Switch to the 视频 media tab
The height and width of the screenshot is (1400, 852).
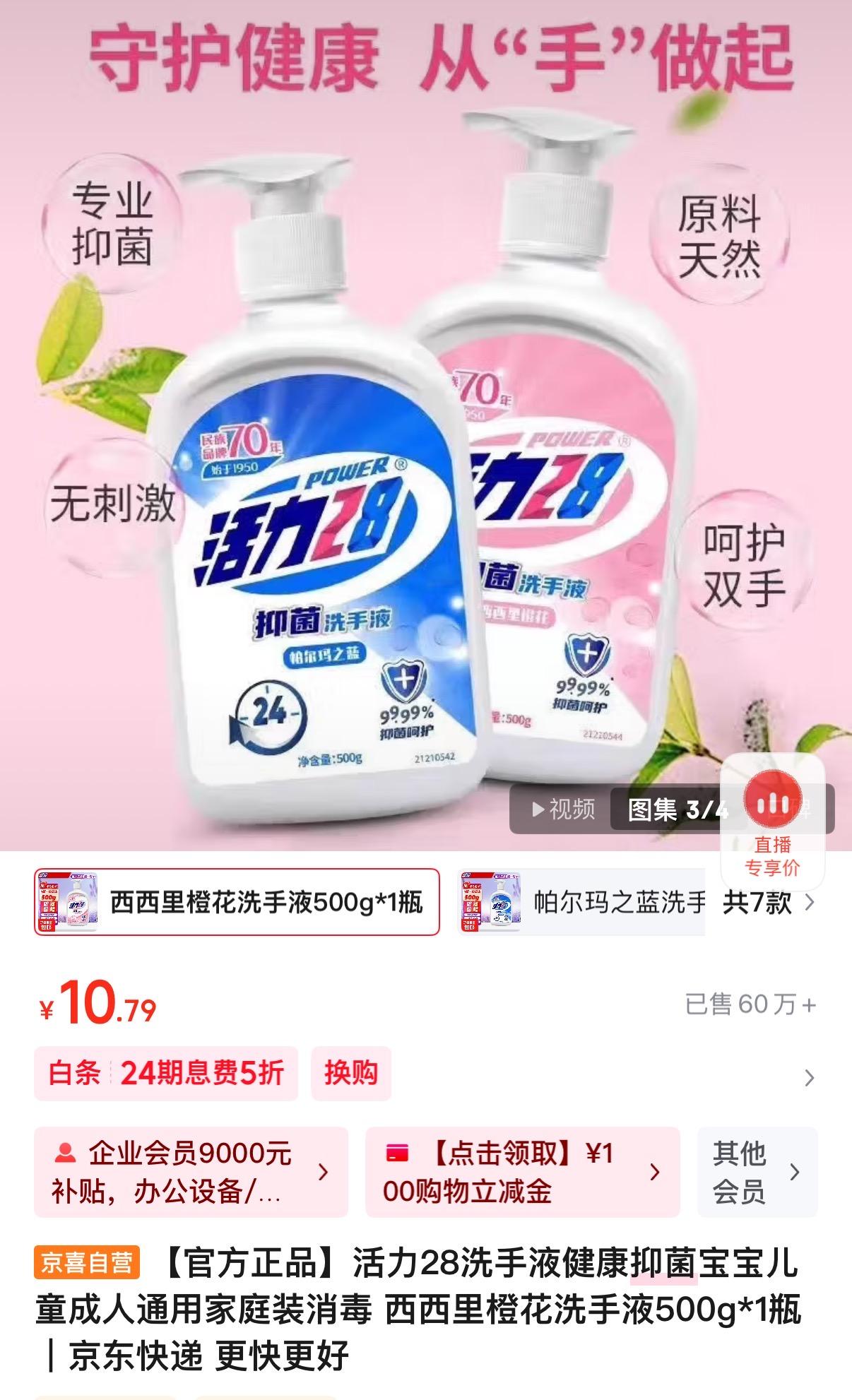click(x=564, y=809)
